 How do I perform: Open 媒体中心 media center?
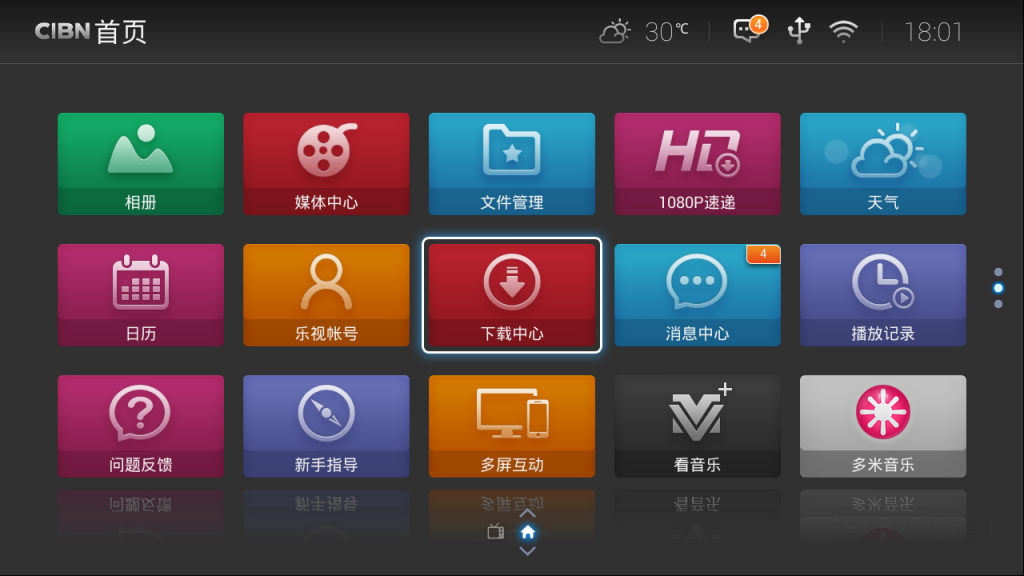click(x=326, y=164)
